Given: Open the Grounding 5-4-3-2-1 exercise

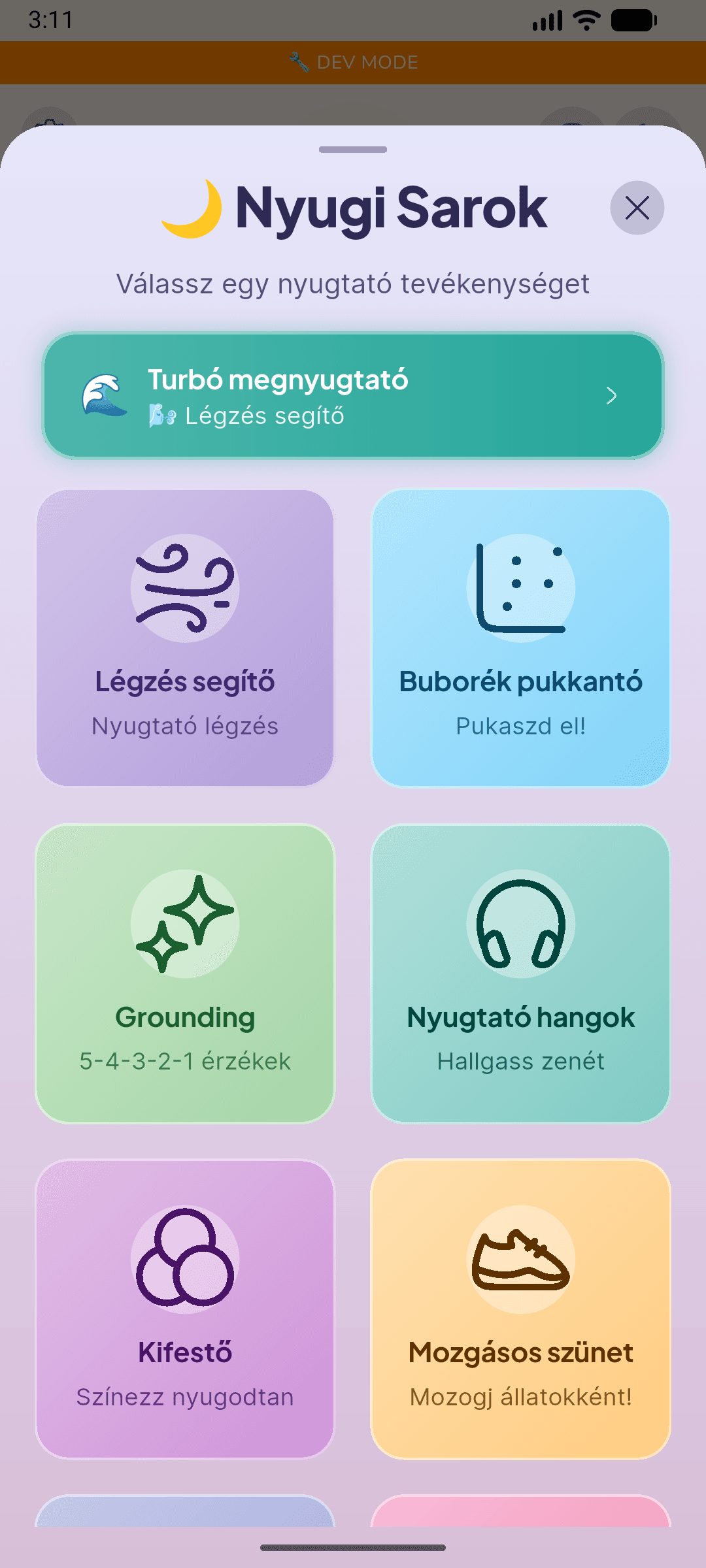Looking at the screenshot, I should (185, 973).
